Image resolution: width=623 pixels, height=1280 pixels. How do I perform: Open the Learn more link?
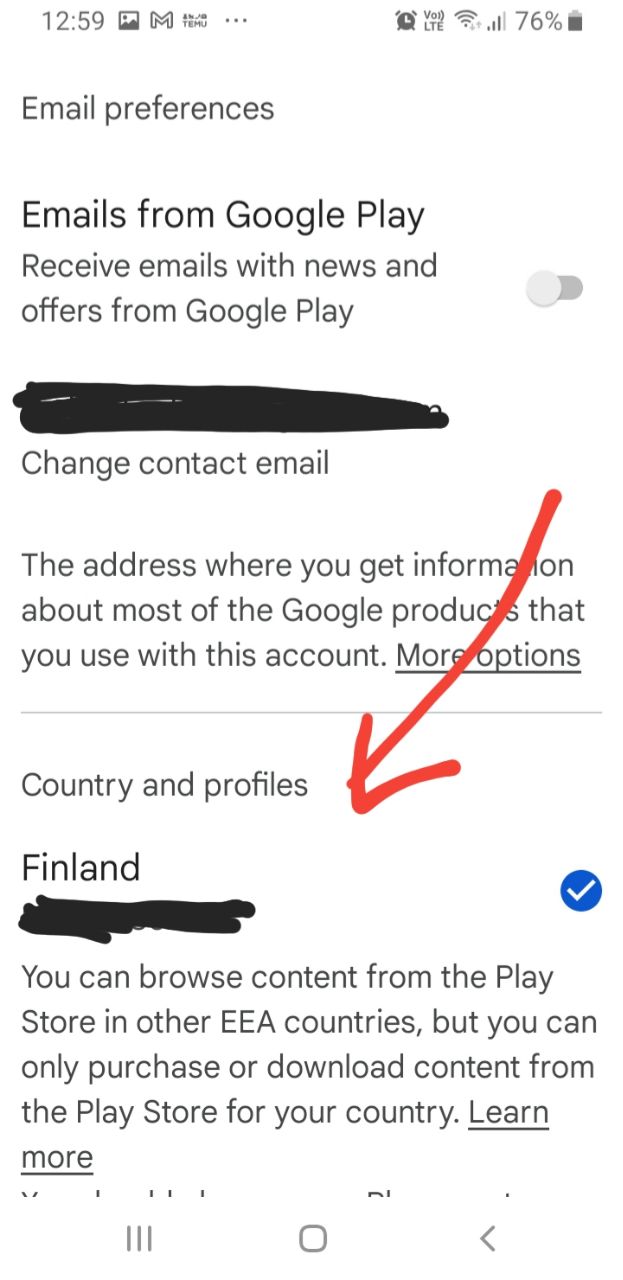[x=508, y=1112]
